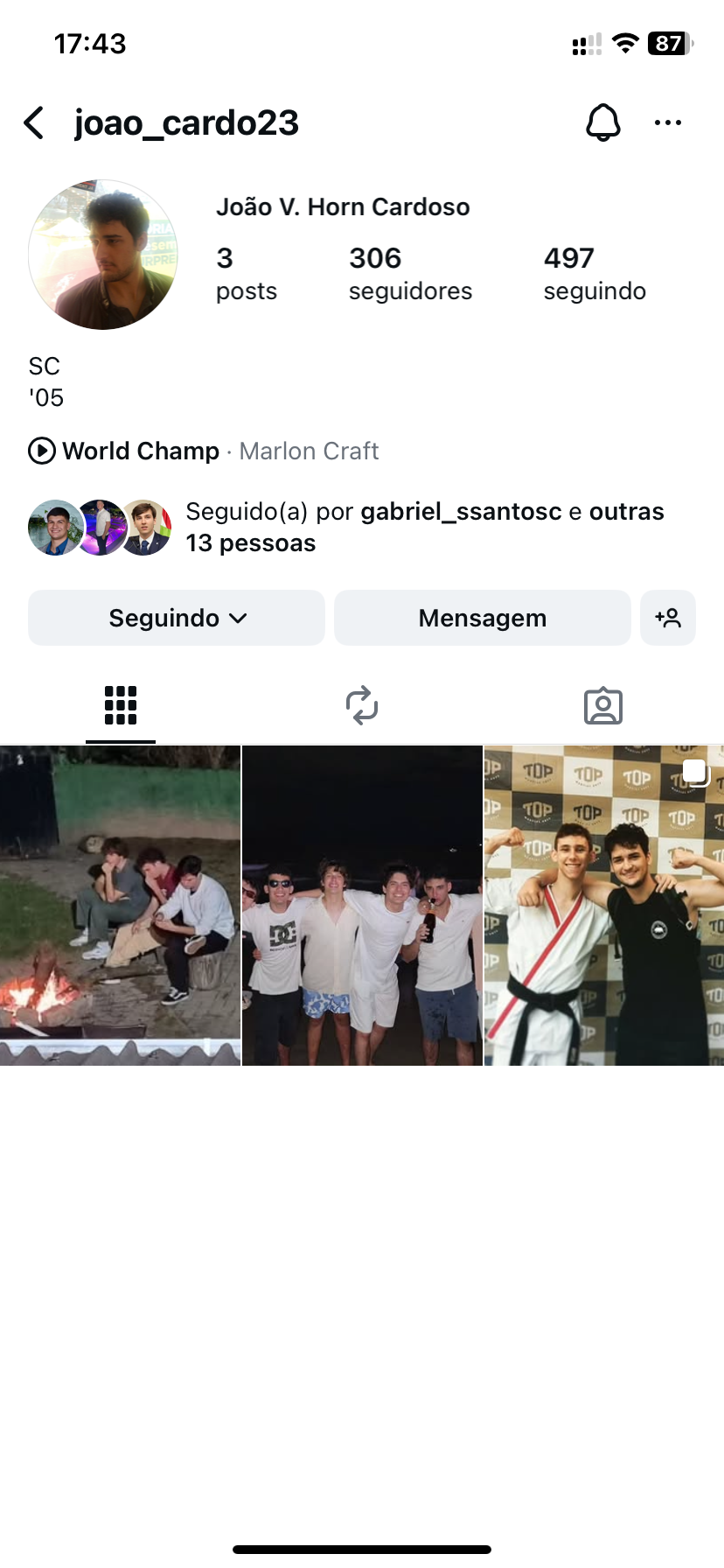Switch to the reposts tab
The height and width of the screenshot is (1568, 724).
point(361,705)
